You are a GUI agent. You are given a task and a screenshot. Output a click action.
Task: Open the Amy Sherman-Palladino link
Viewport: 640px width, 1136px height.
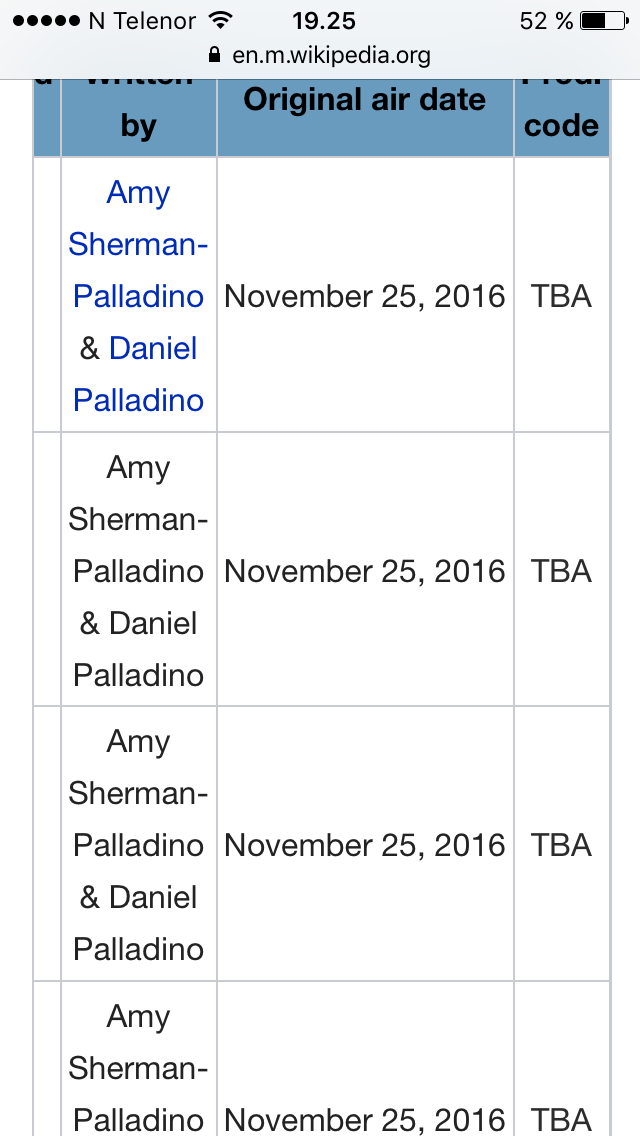(138, 244)
